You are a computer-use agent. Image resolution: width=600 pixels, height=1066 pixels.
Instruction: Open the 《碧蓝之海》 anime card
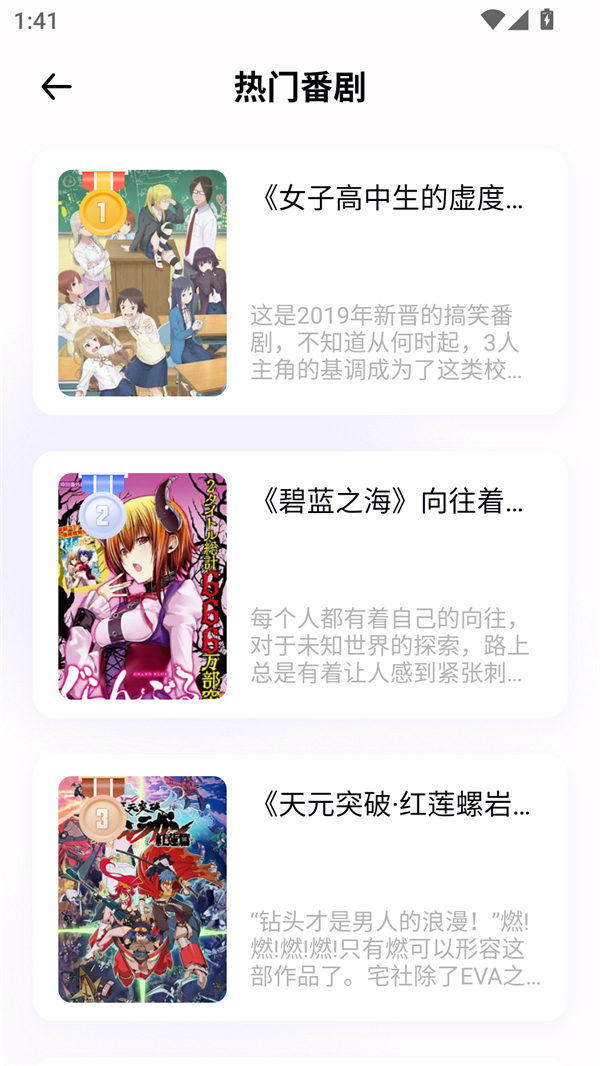tap(300, 585)
